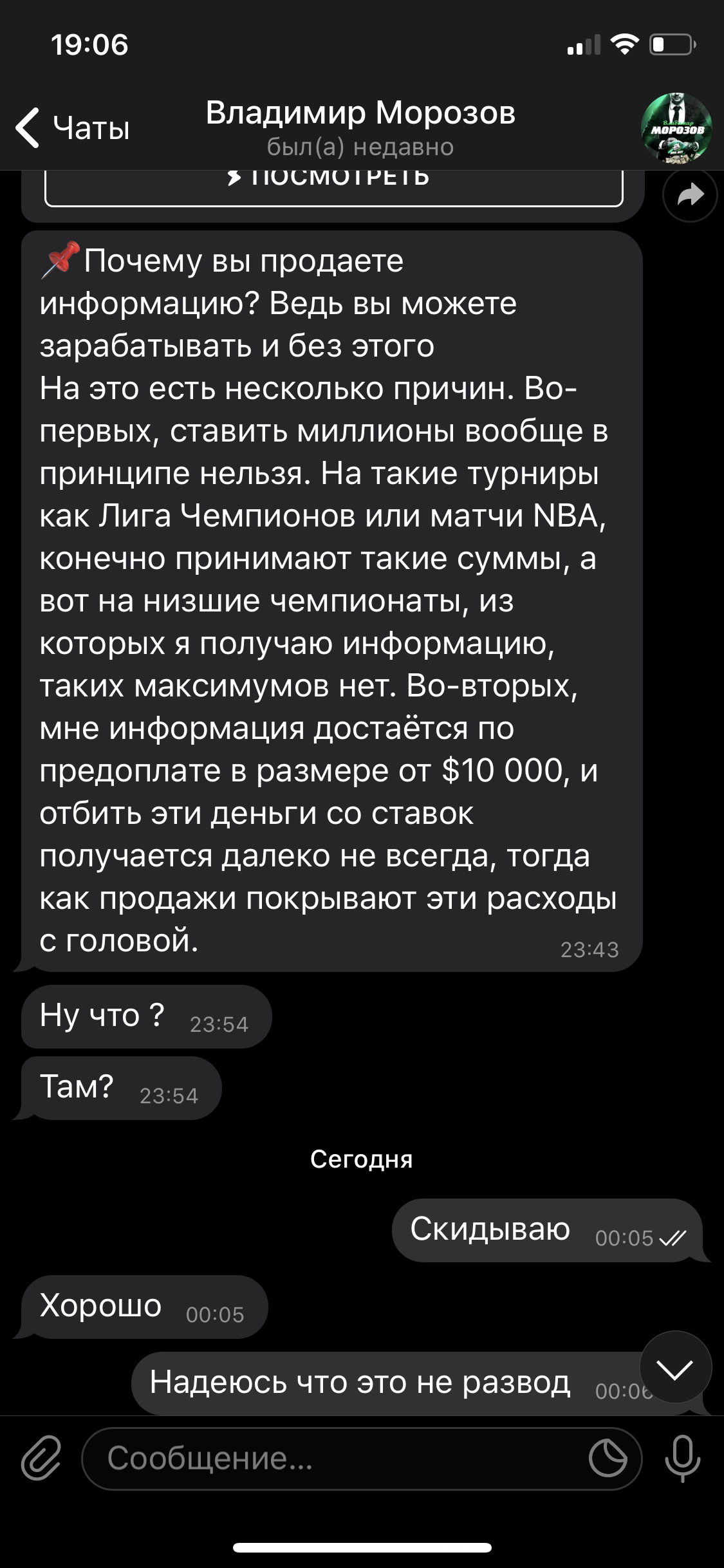Viewport: 724px width, 1568px height.
Task: Open the attachment paperclip
Action: (41, 1458)
